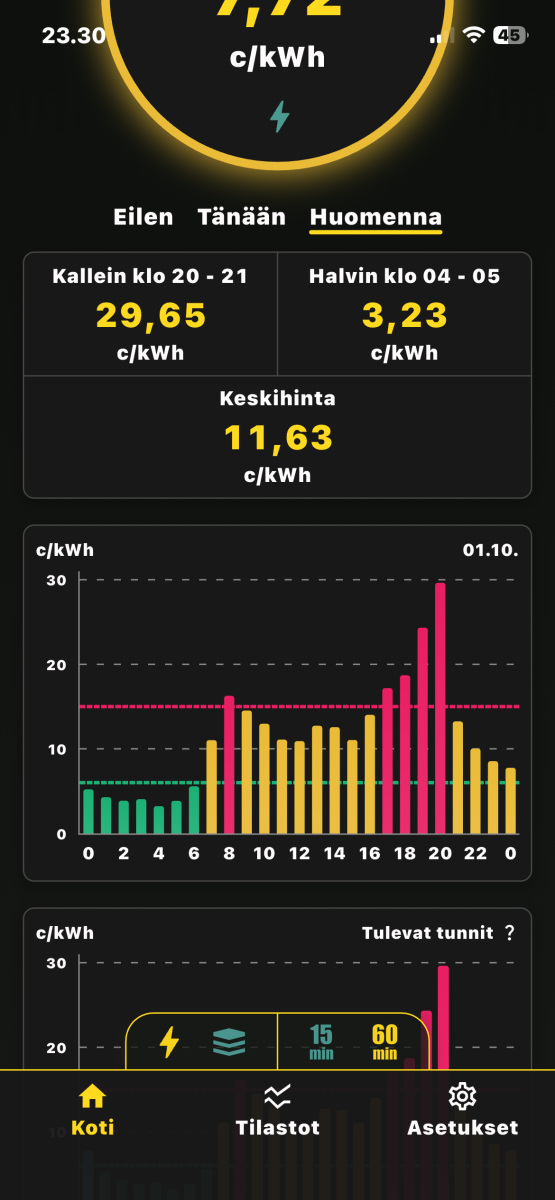Image resolution: width=555 pixels, height=1200 pixels.
Task: Open help question mark beside Tulevat tunnit
Action: pyautogui.click(x=509, y=933)
